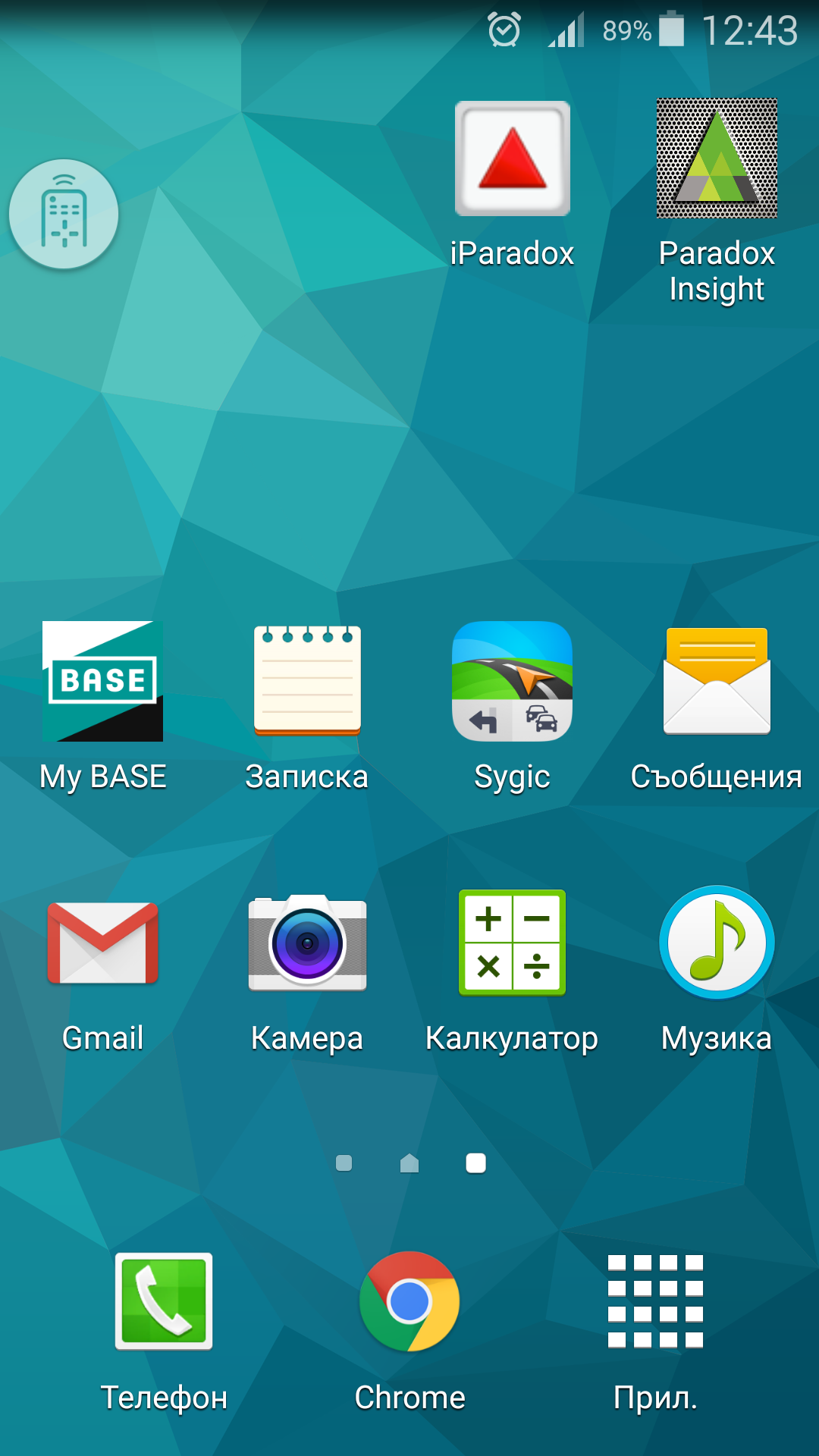
Task: Open Gmail
Action: pos(102,943)
